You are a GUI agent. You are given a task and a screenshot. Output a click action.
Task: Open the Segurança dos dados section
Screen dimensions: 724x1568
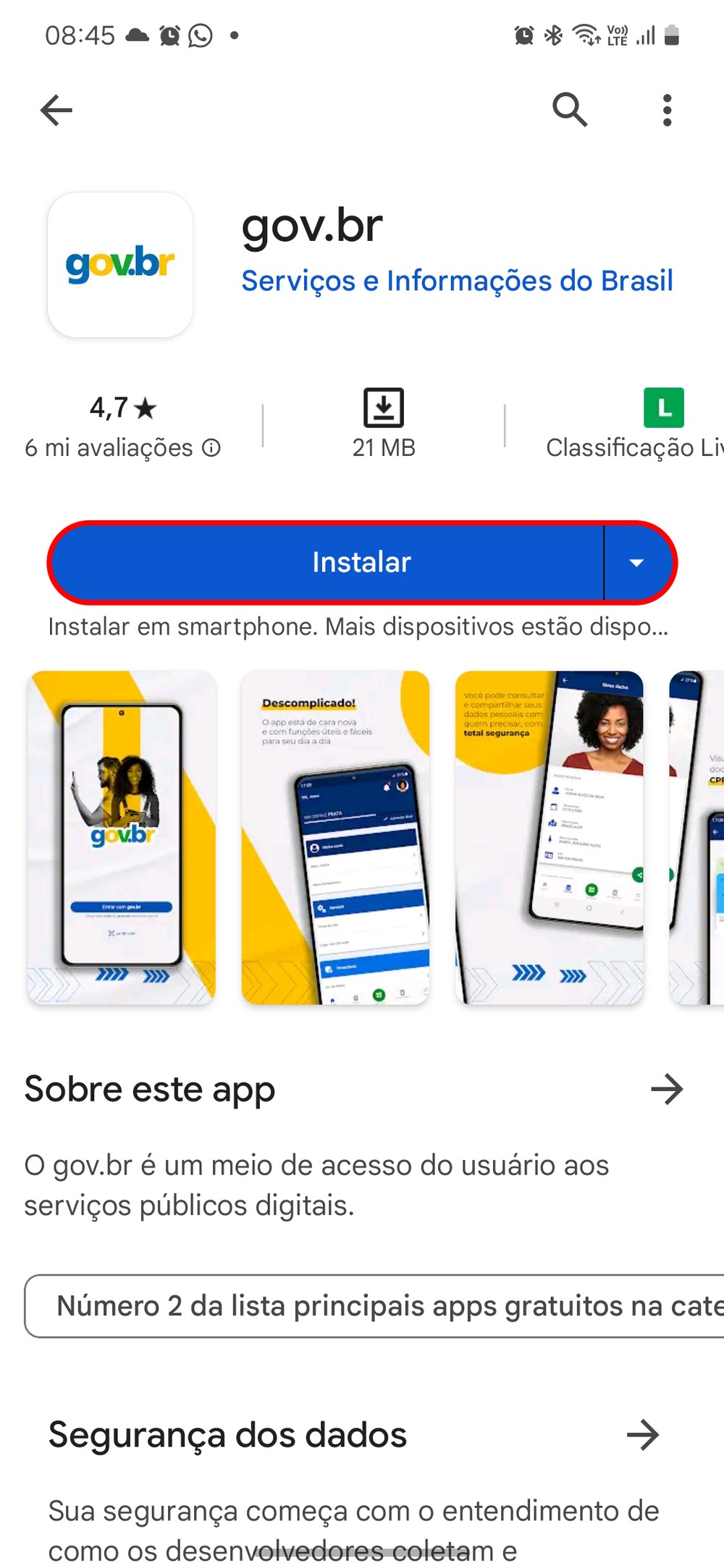[x=643, y=1435]
